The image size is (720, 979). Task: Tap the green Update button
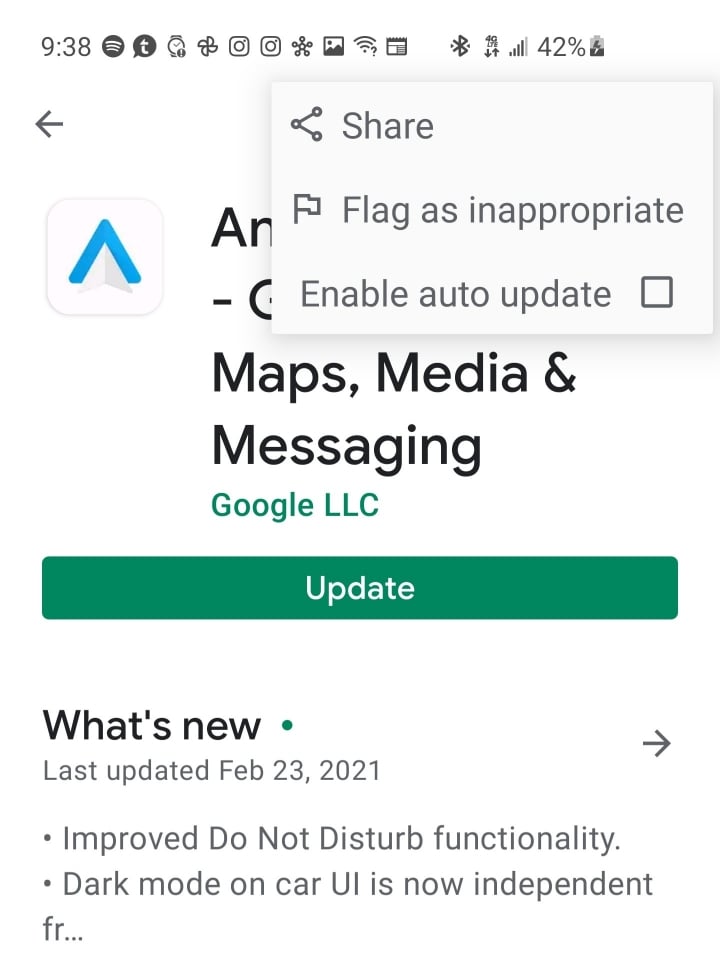360,588
